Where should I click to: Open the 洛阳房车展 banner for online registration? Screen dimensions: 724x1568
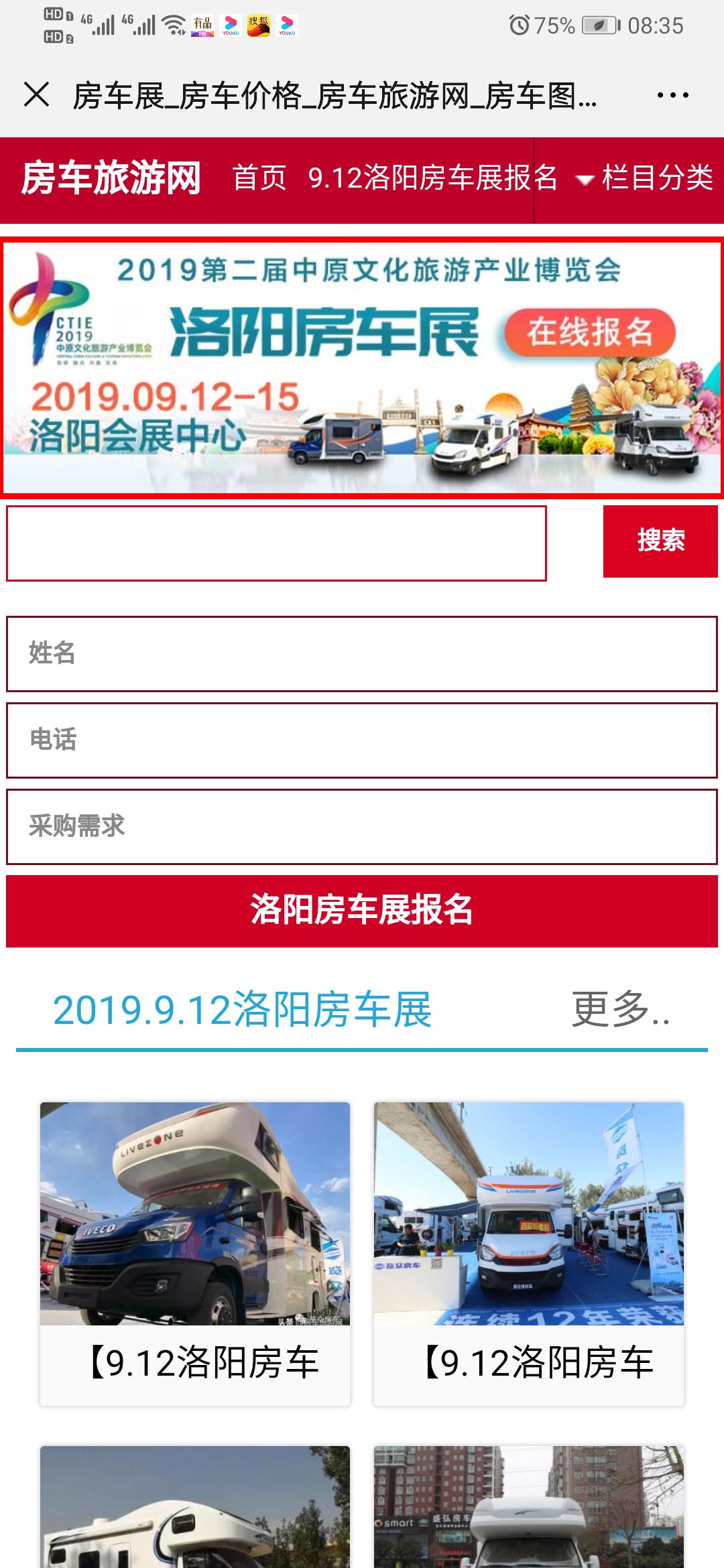[x=362, y=369]
